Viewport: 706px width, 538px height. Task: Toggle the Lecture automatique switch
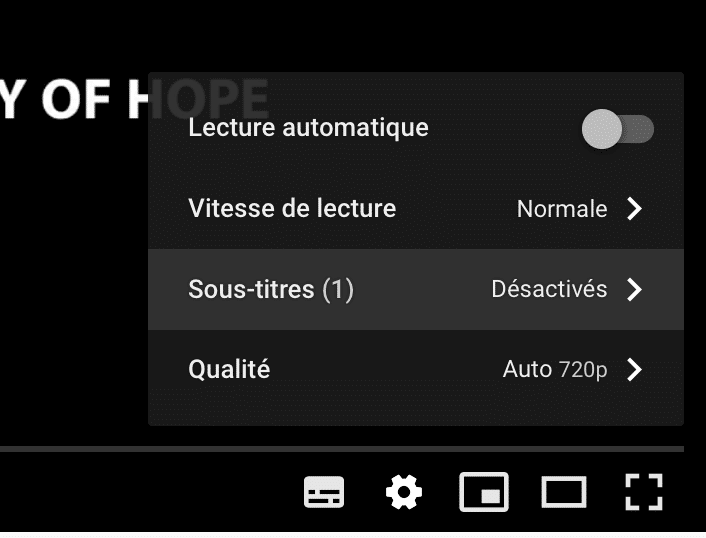(x=618, y=129)
